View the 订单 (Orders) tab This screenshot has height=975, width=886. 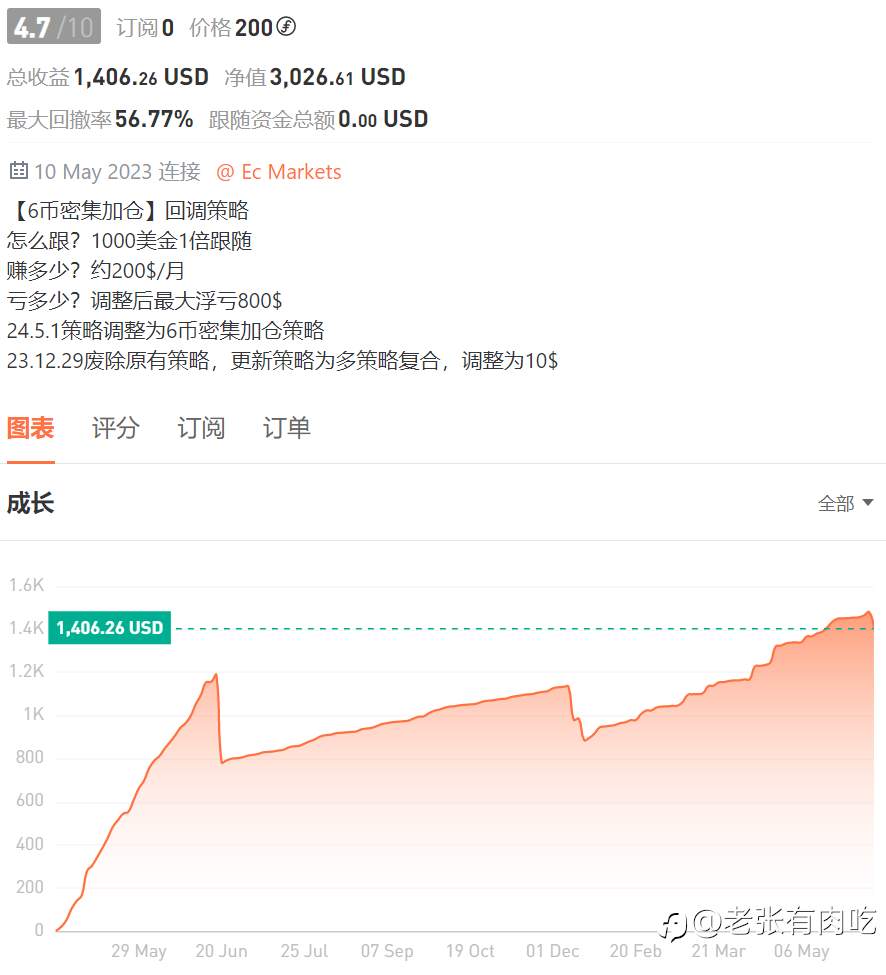pyautogui.click(x=286, y=428)
